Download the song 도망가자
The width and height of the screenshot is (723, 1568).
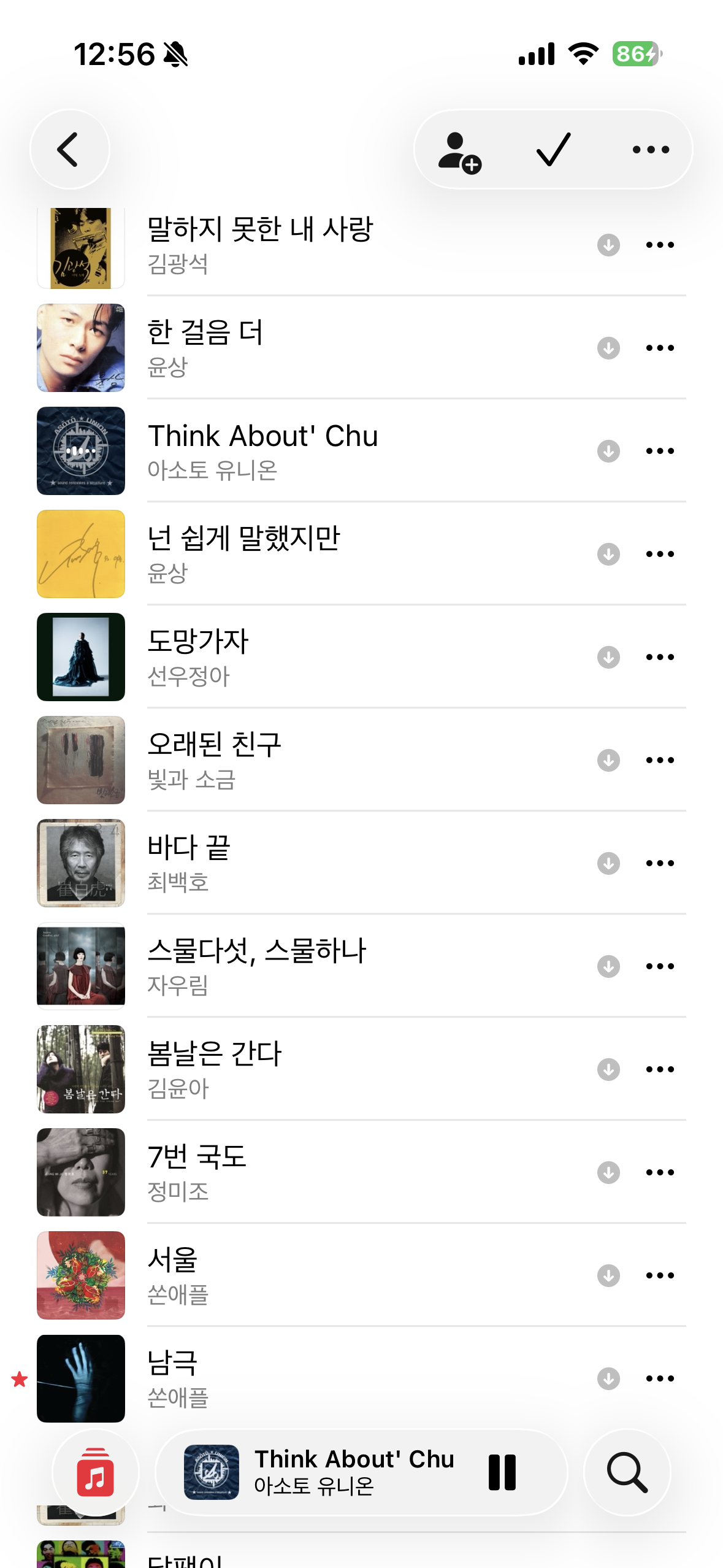(x=608, y=657)
